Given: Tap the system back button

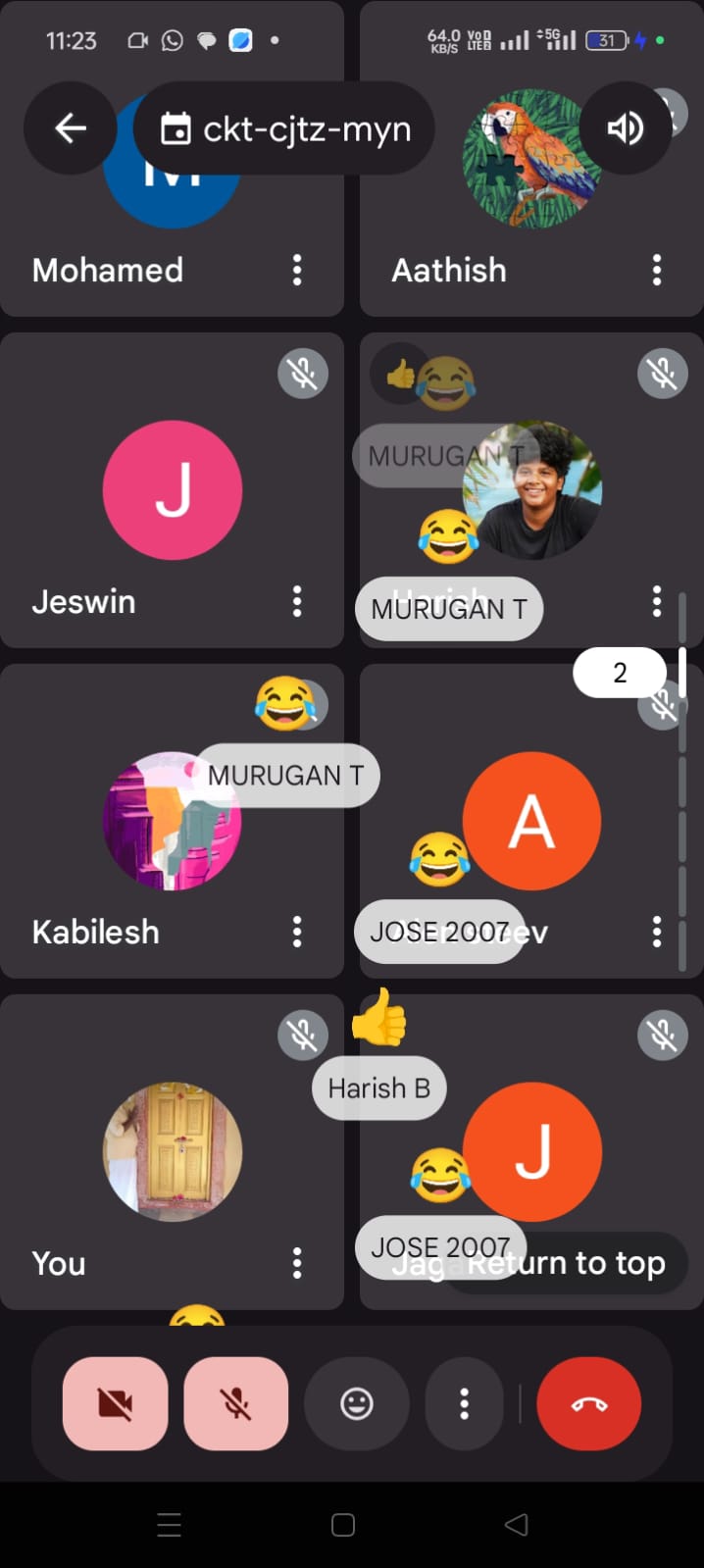Looking at the screenshot, I should 516,1525.
